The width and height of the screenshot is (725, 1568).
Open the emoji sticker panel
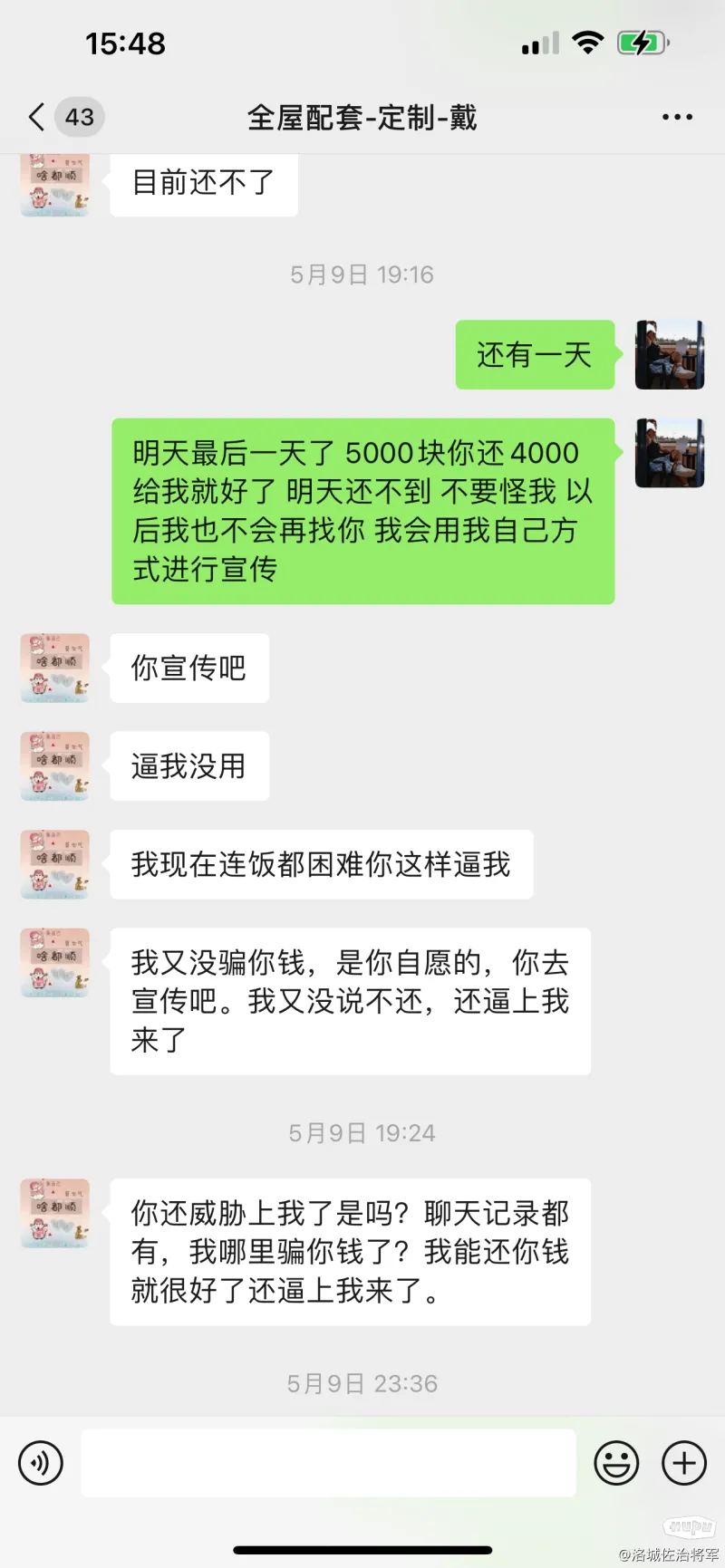[x=616, y=1463]
